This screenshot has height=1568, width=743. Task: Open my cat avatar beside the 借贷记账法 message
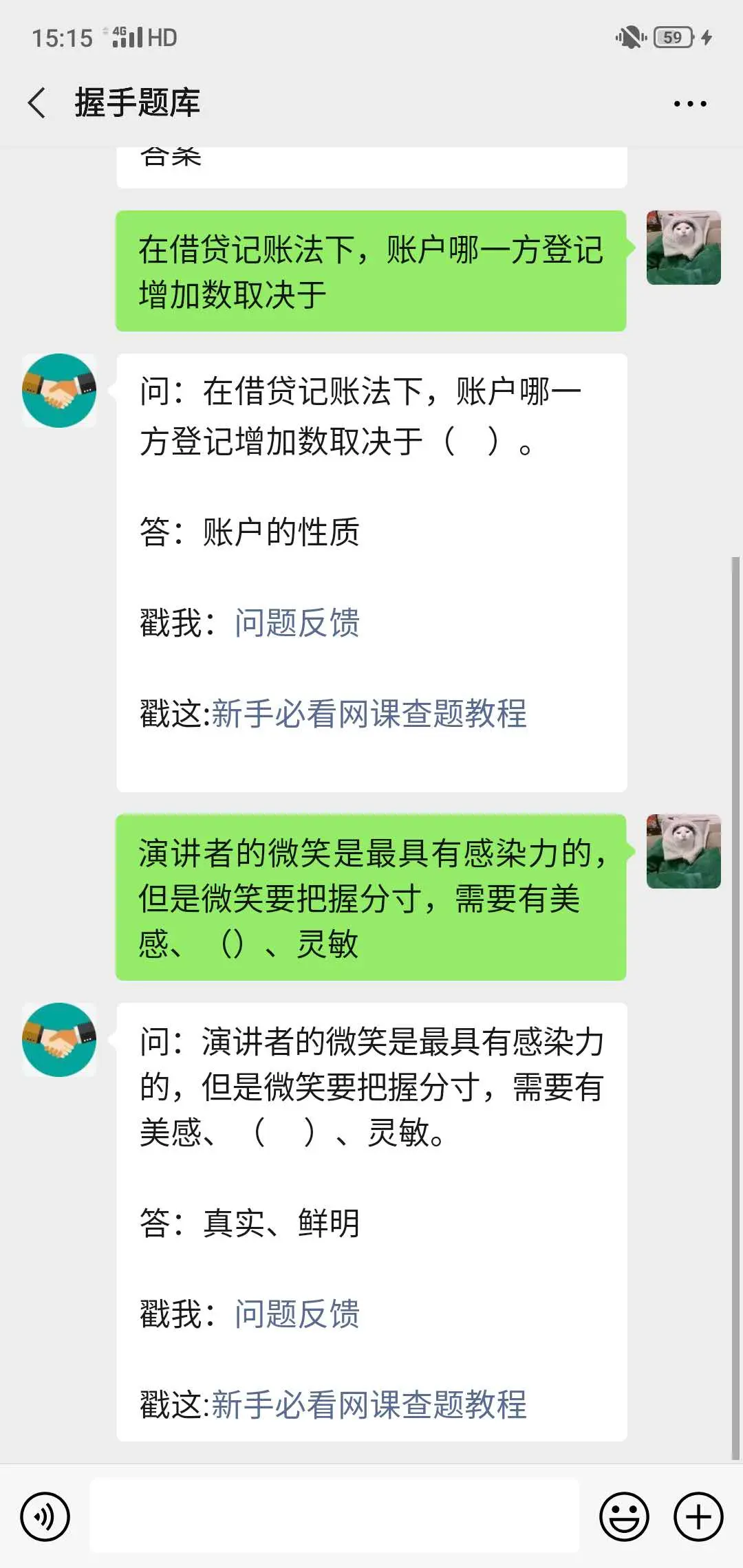coord(683,248)
